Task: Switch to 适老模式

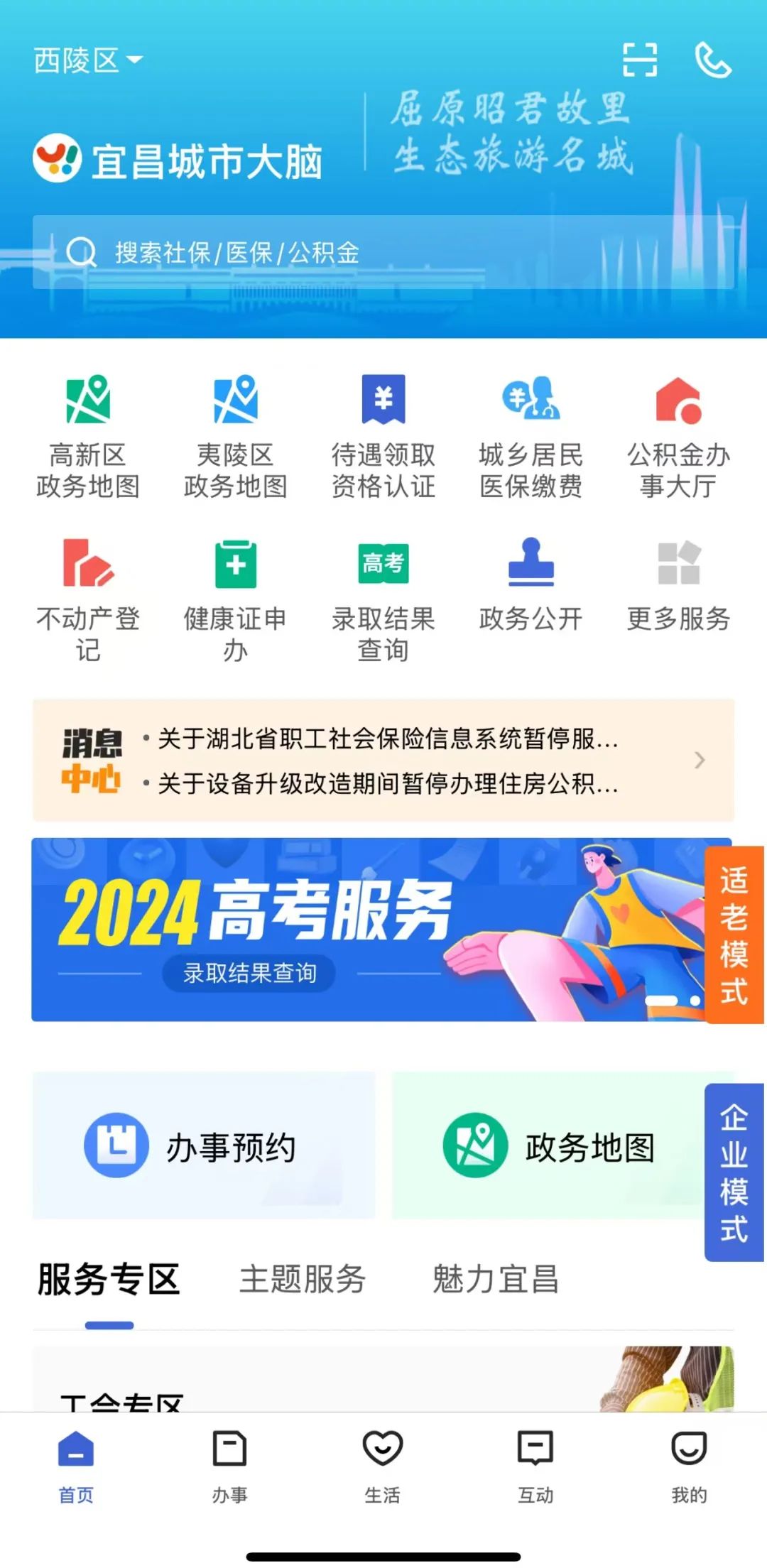Action: pyautogui.click(x=734, y=935)
